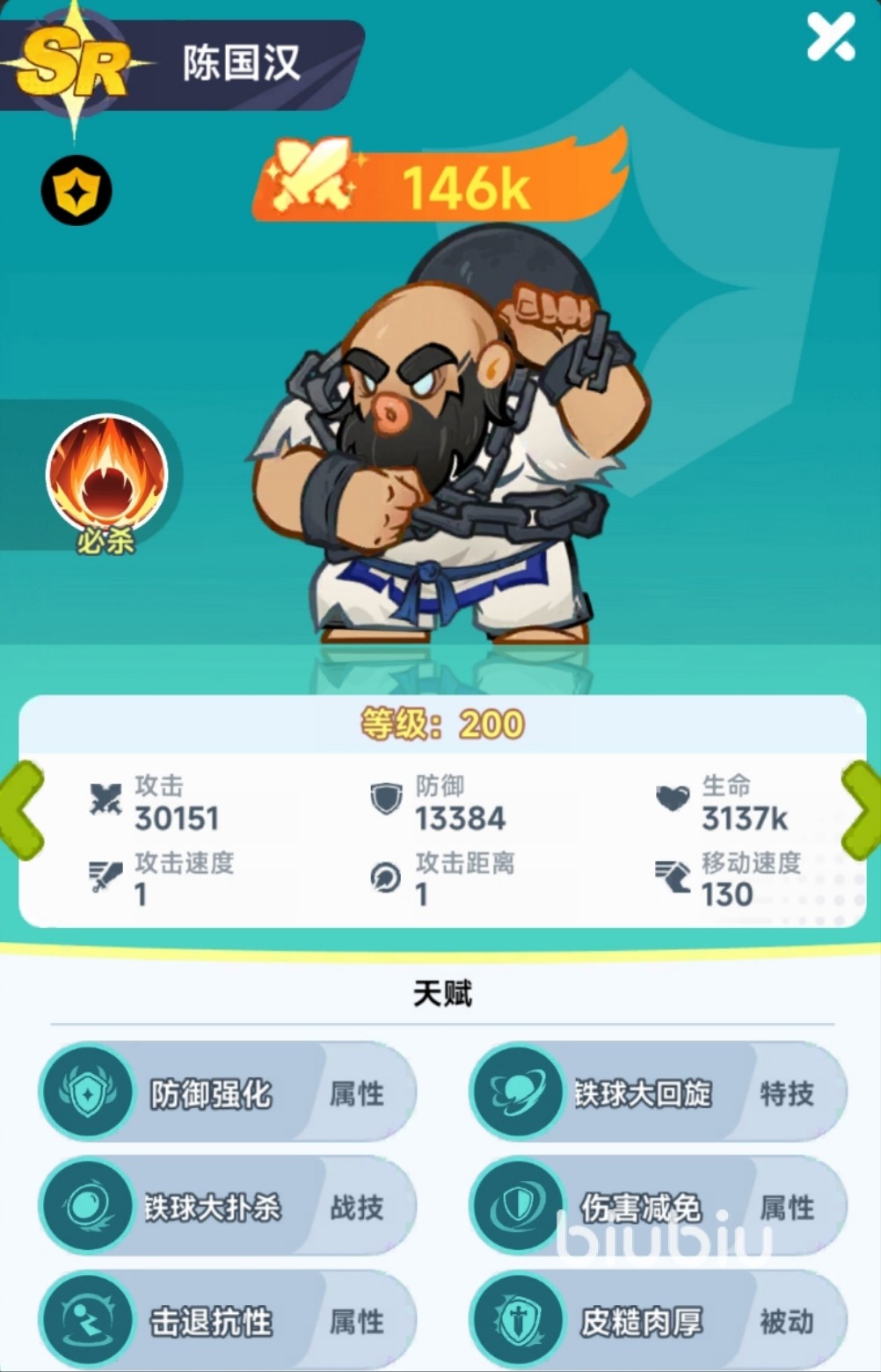Open the 防御强化 talent
Screen dimensions: 881x1372
[227, 1093]
